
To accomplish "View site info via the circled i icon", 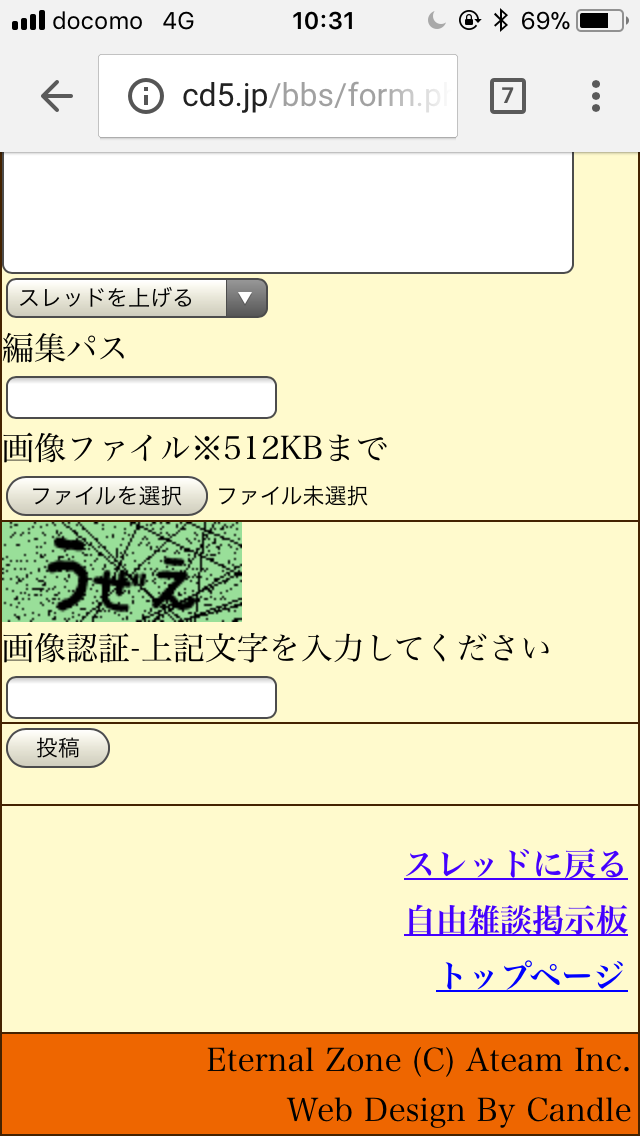I will point(145,96).
